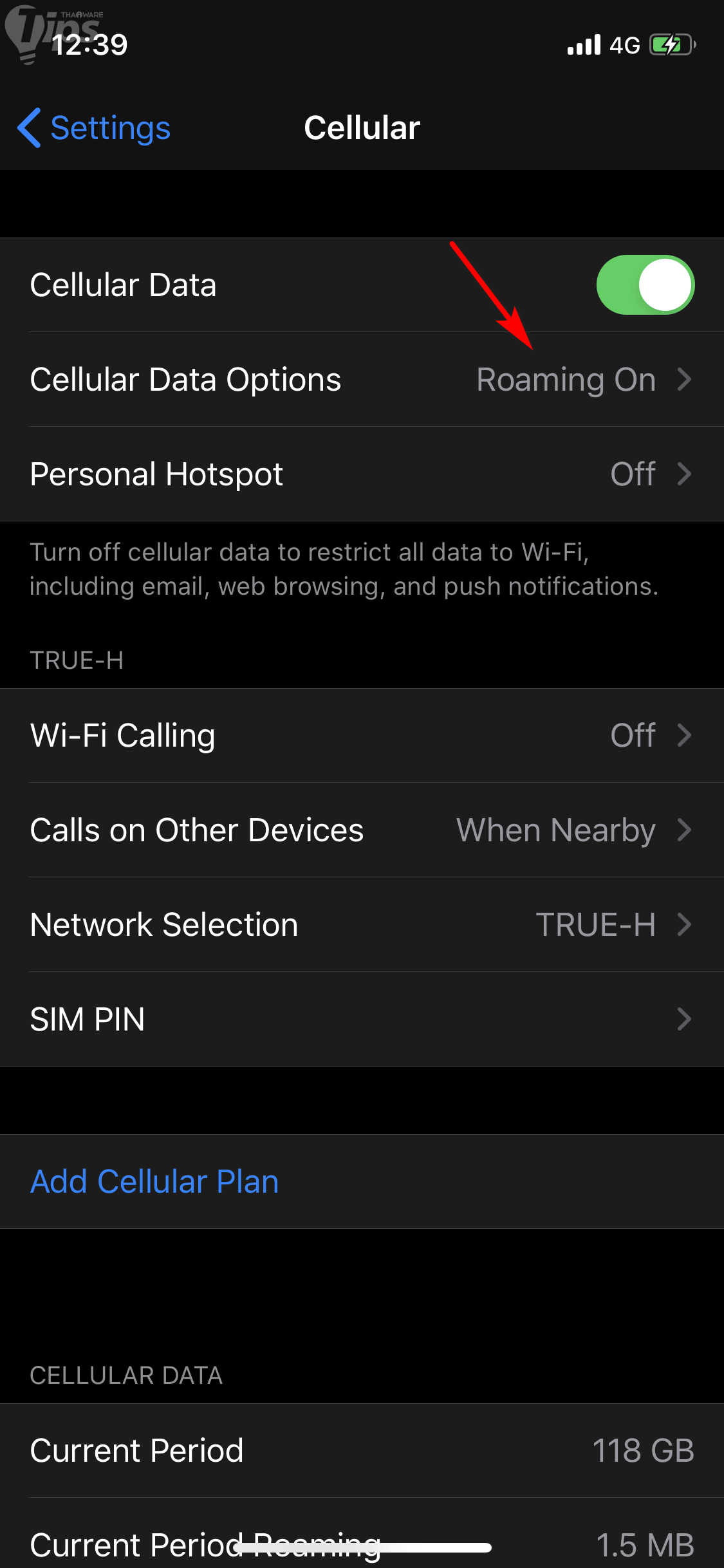Open Network Selection
This screenshot has width=724, height=1568.
(362, 925)
